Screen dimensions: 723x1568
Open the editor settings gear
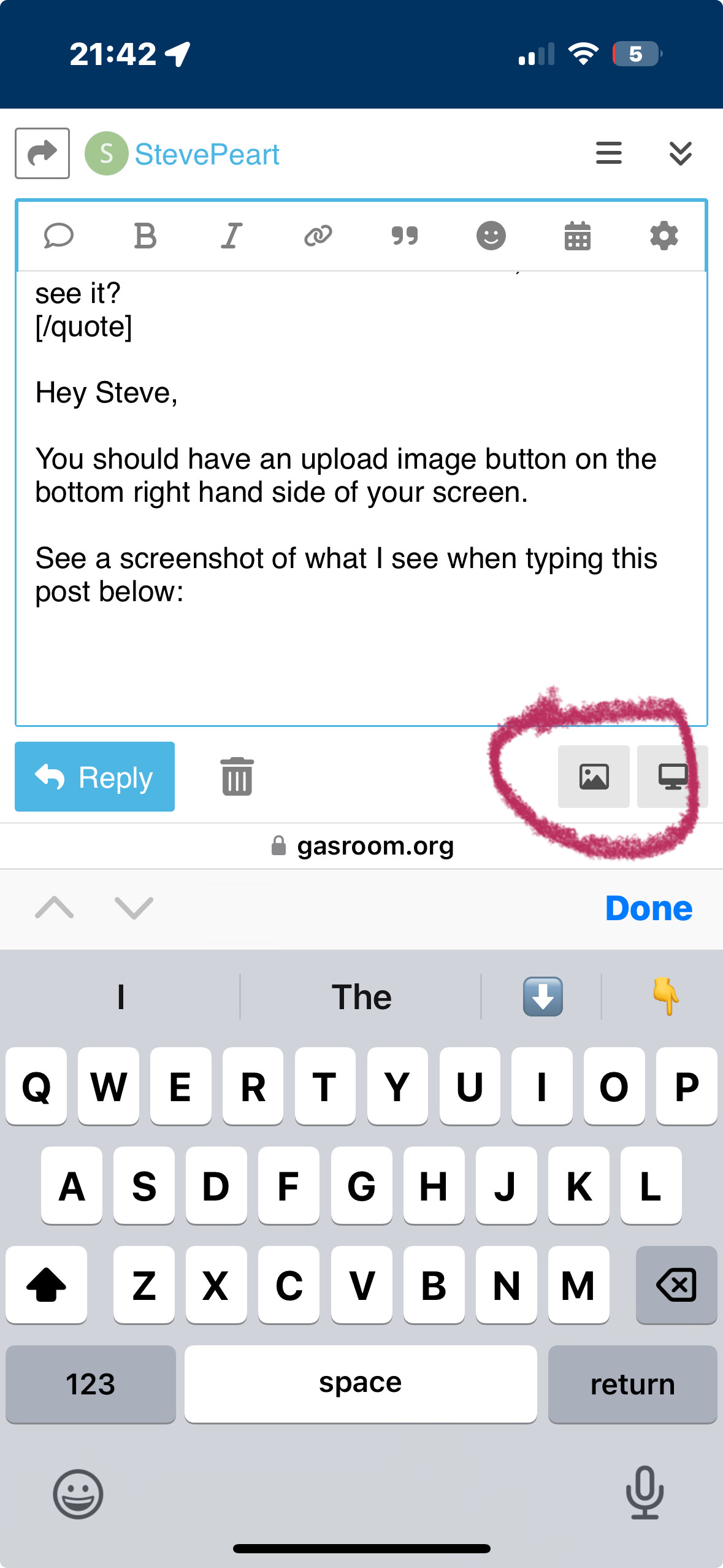664,236
